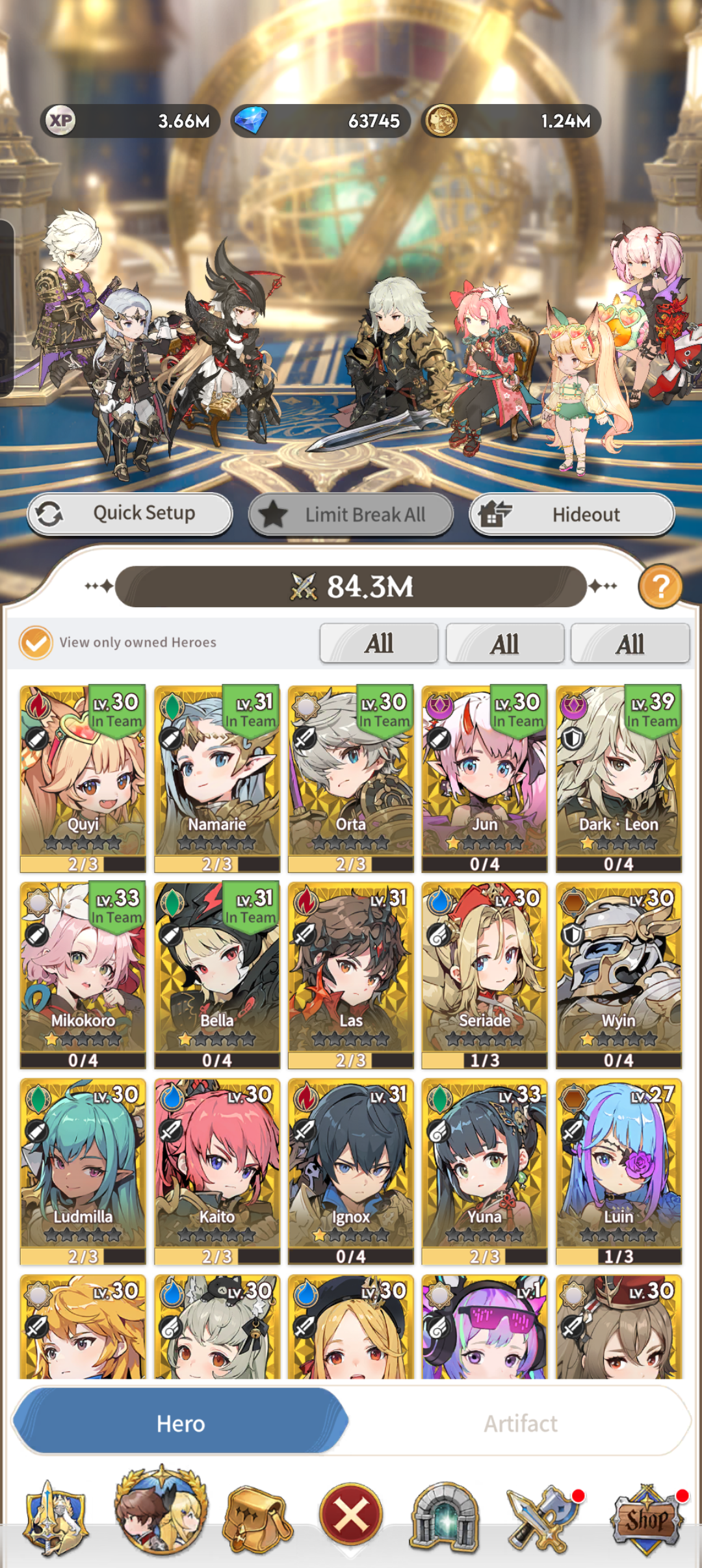The image size is (702, 1568).
Task: Select the Ludmilla hero card
Action: (x=83, y=1171)
